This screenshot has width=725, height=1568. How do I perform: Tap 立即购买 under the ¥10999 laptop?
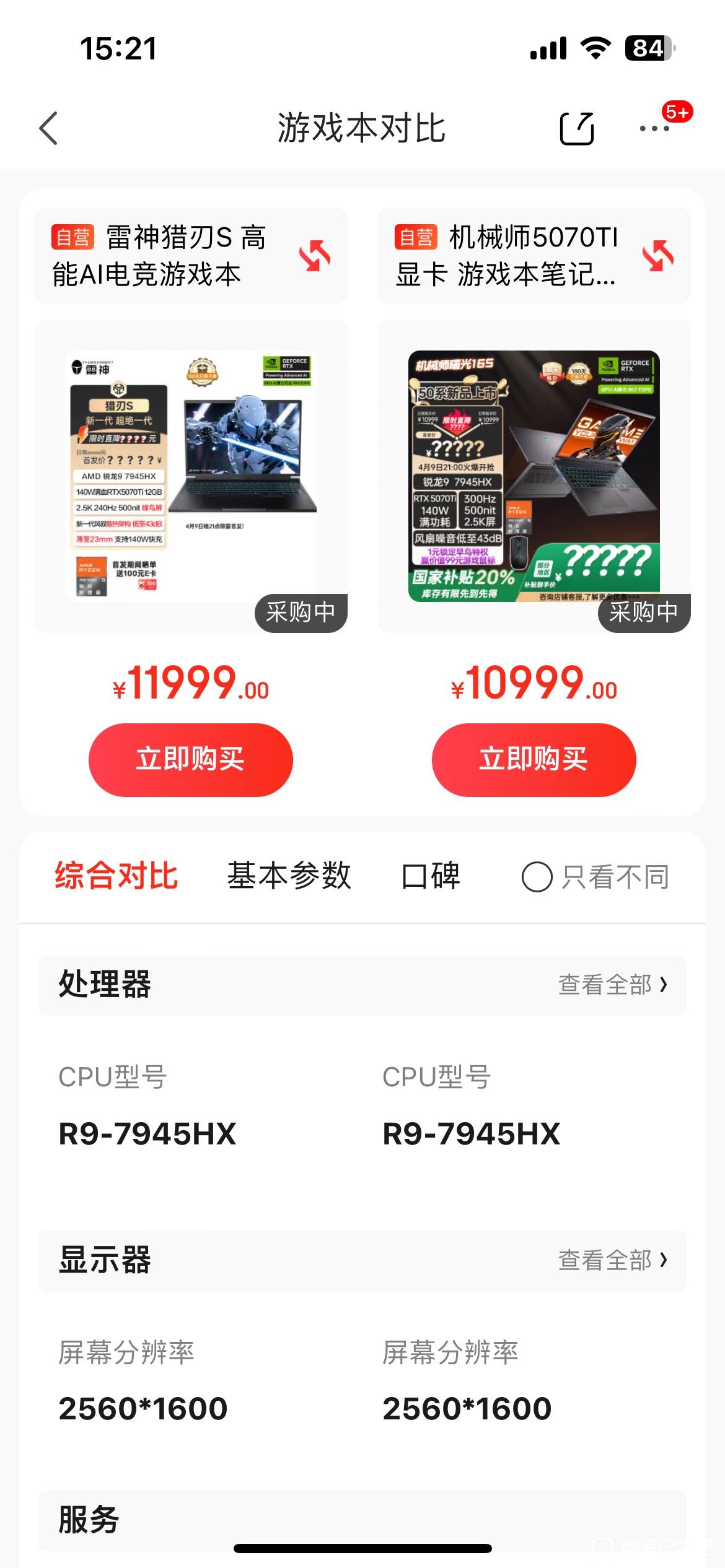pyautogui.click(x=534, y=759)
